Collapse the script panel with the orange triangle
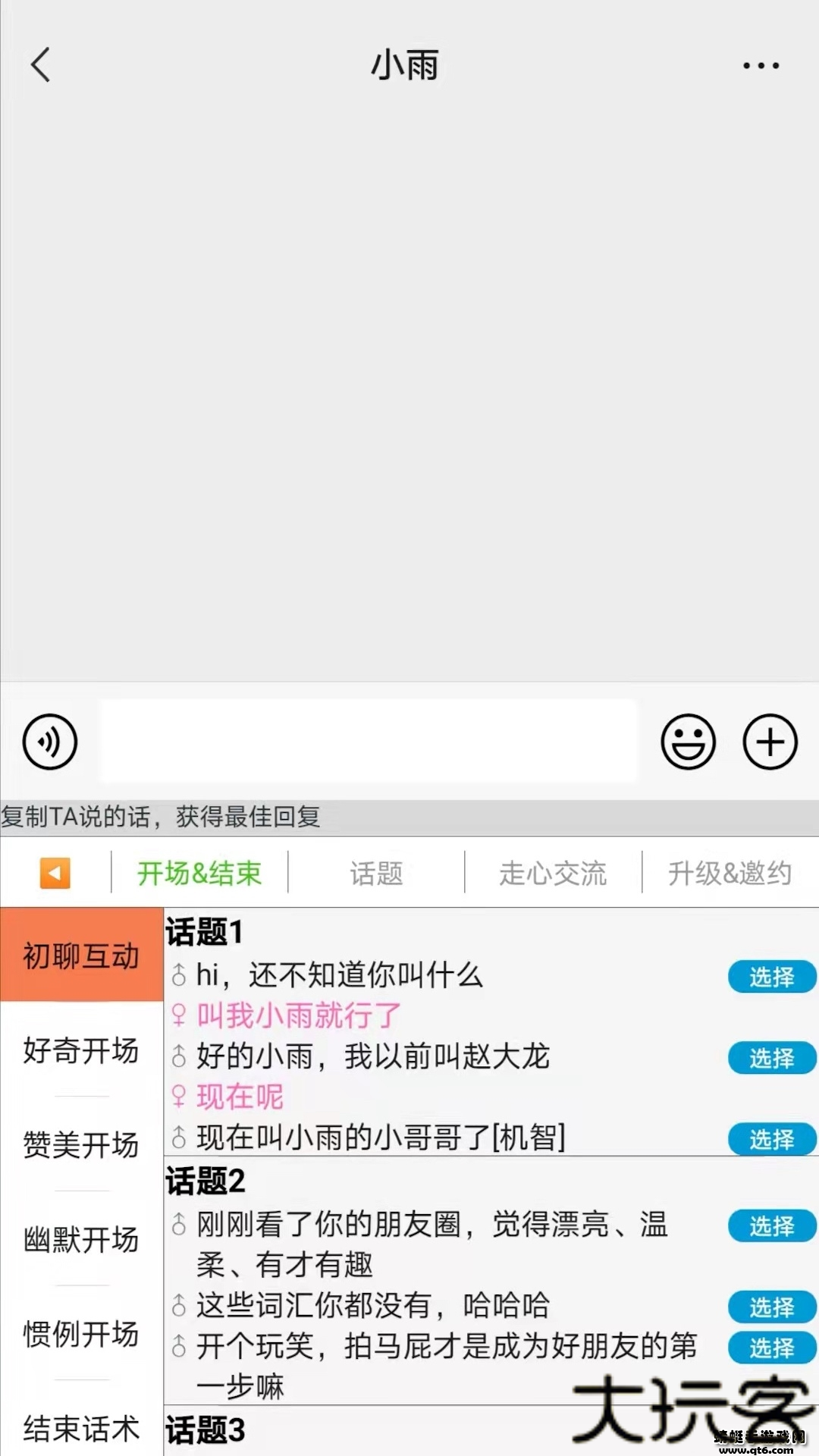 pos(54,874)
